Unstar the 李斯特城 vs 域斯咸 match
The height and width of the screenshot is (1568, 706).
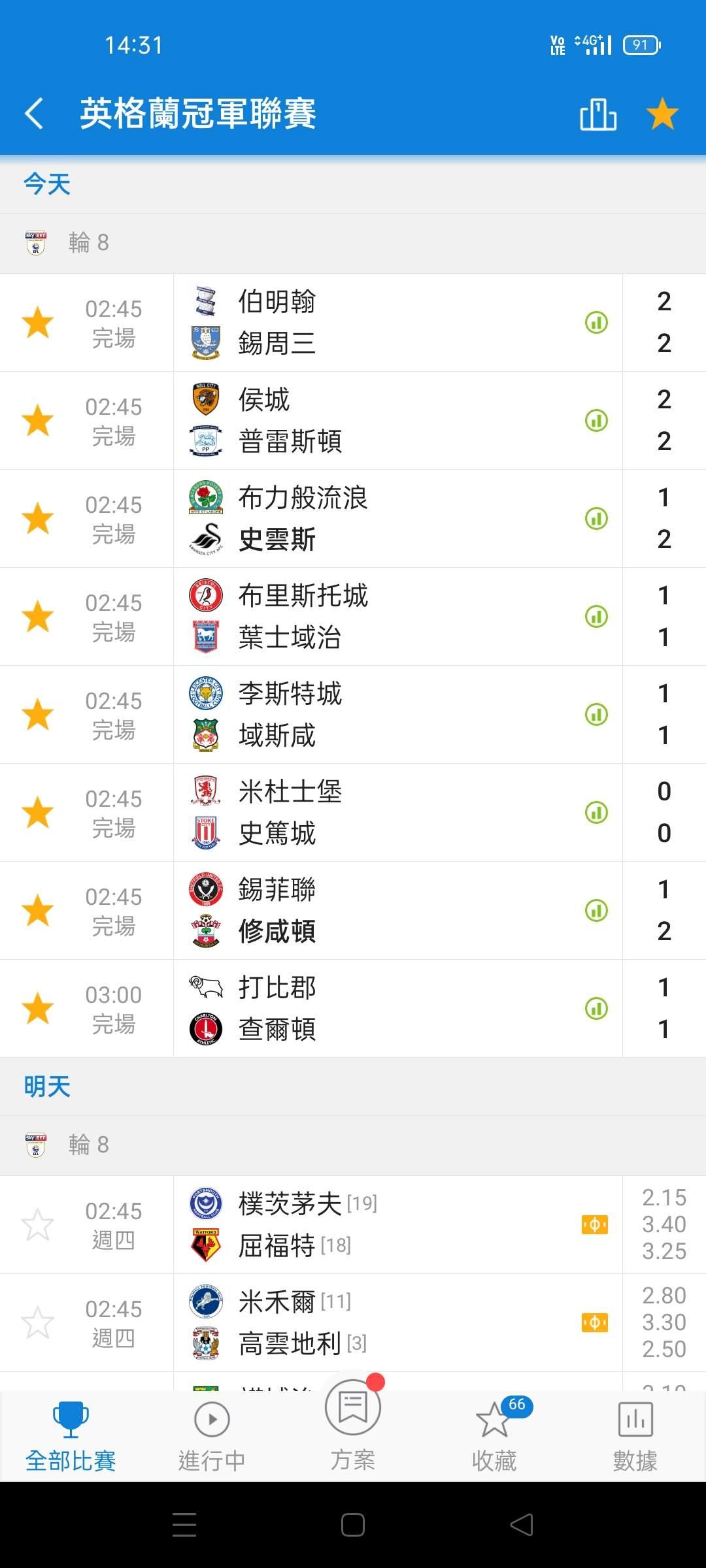click(x=38, y=714)
